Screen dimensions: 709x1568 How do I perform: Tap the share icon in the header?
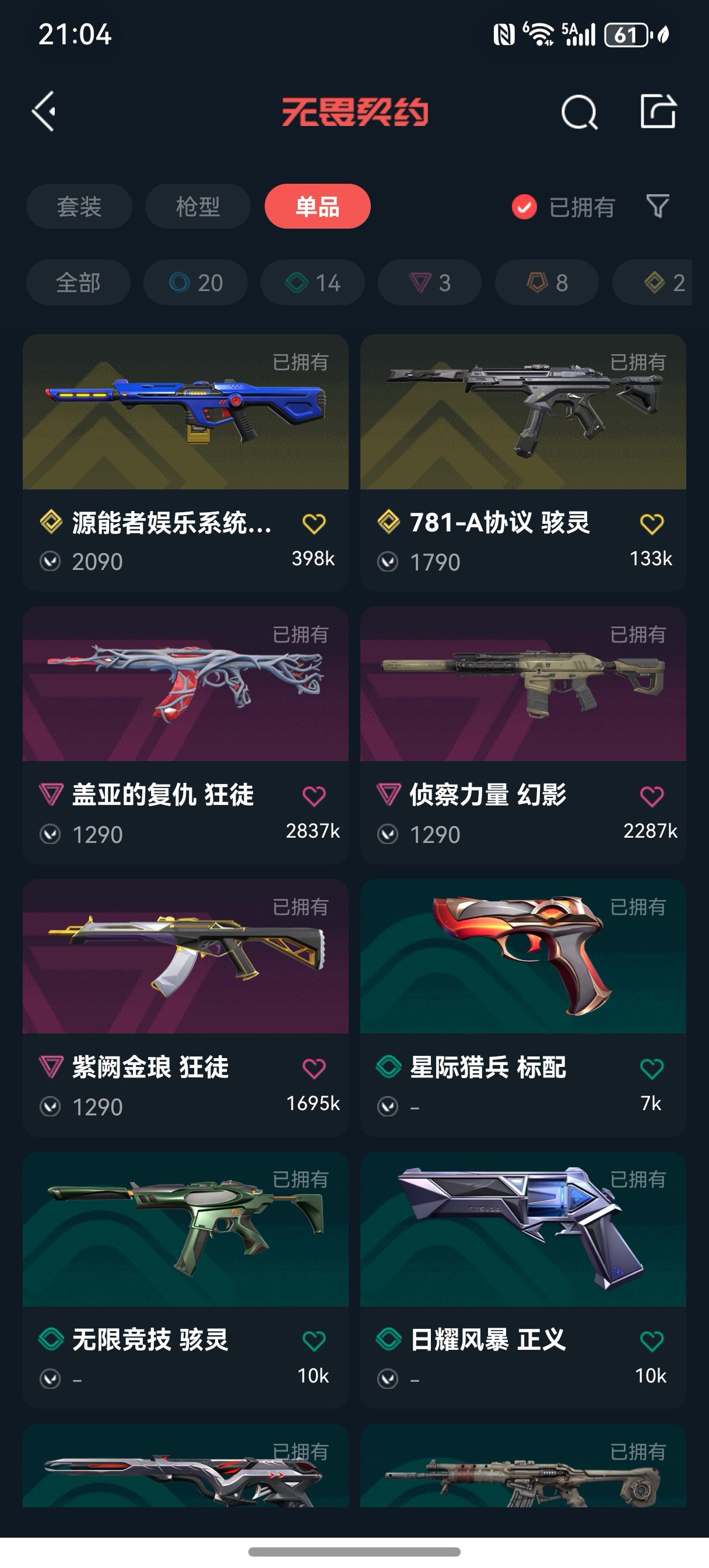point(658,111)
